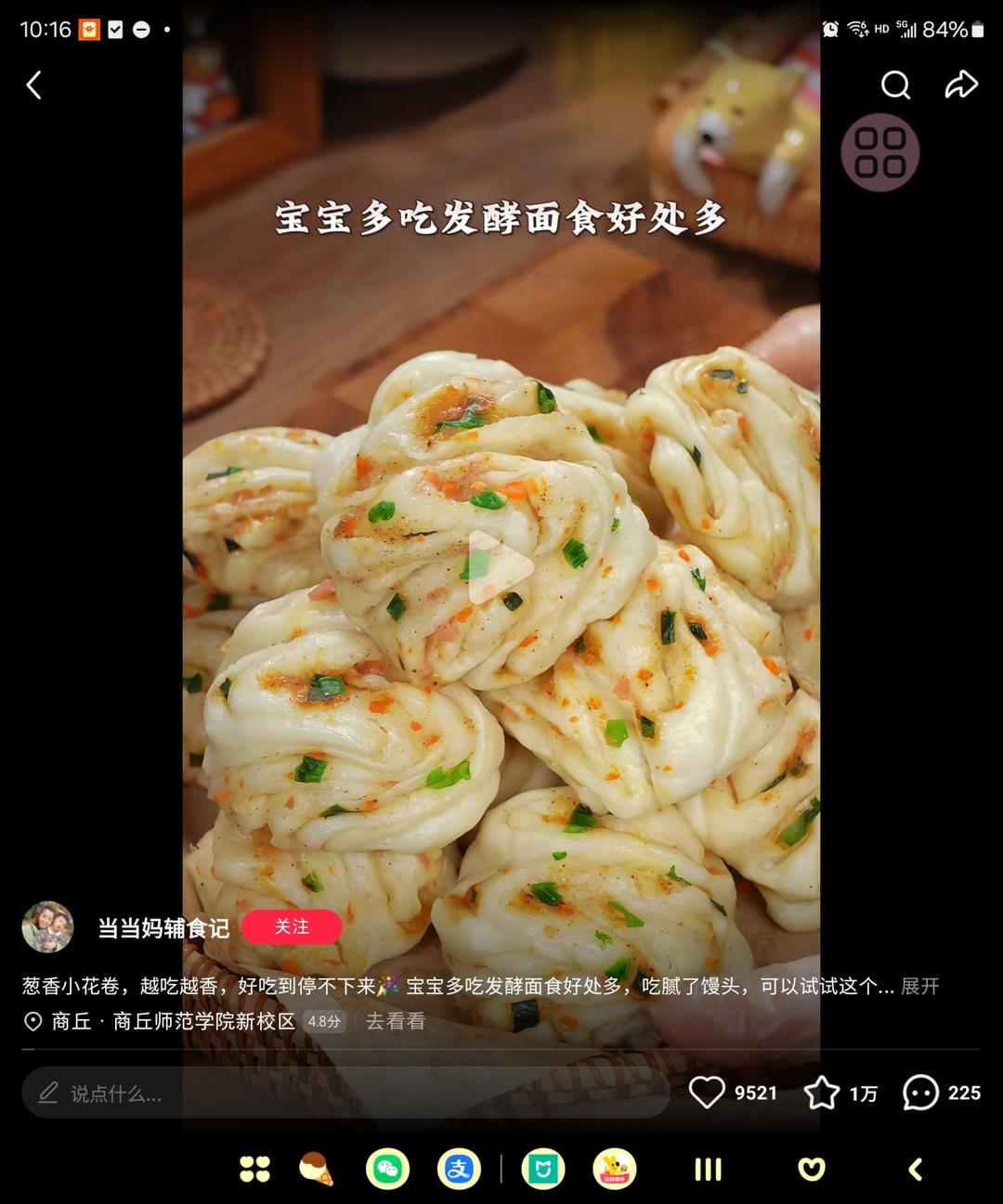Open 当当妈辅食记's profile avatar

point(47,927)
